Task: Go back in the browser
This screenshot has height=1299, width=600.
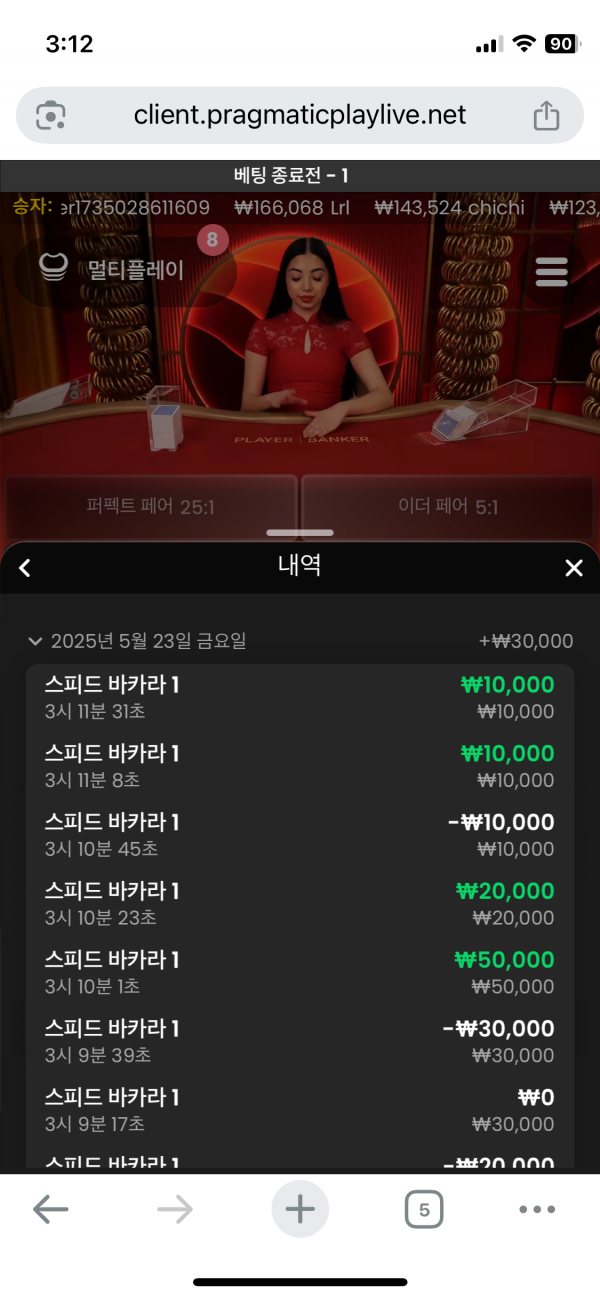Action: pos(50,1210)
